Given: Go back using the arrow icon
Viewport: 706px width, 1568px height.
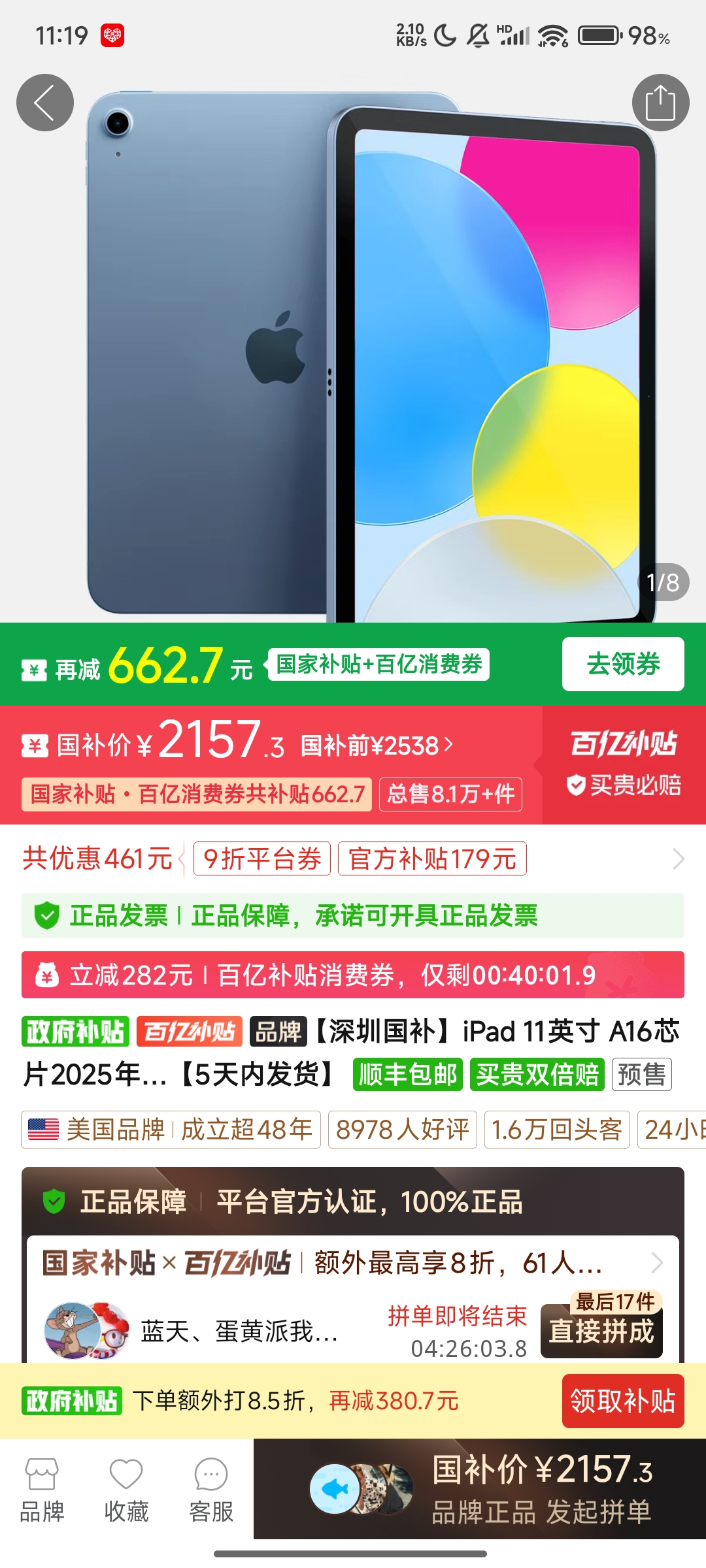Looking at the screenshot, I should (x=45, y=103).
